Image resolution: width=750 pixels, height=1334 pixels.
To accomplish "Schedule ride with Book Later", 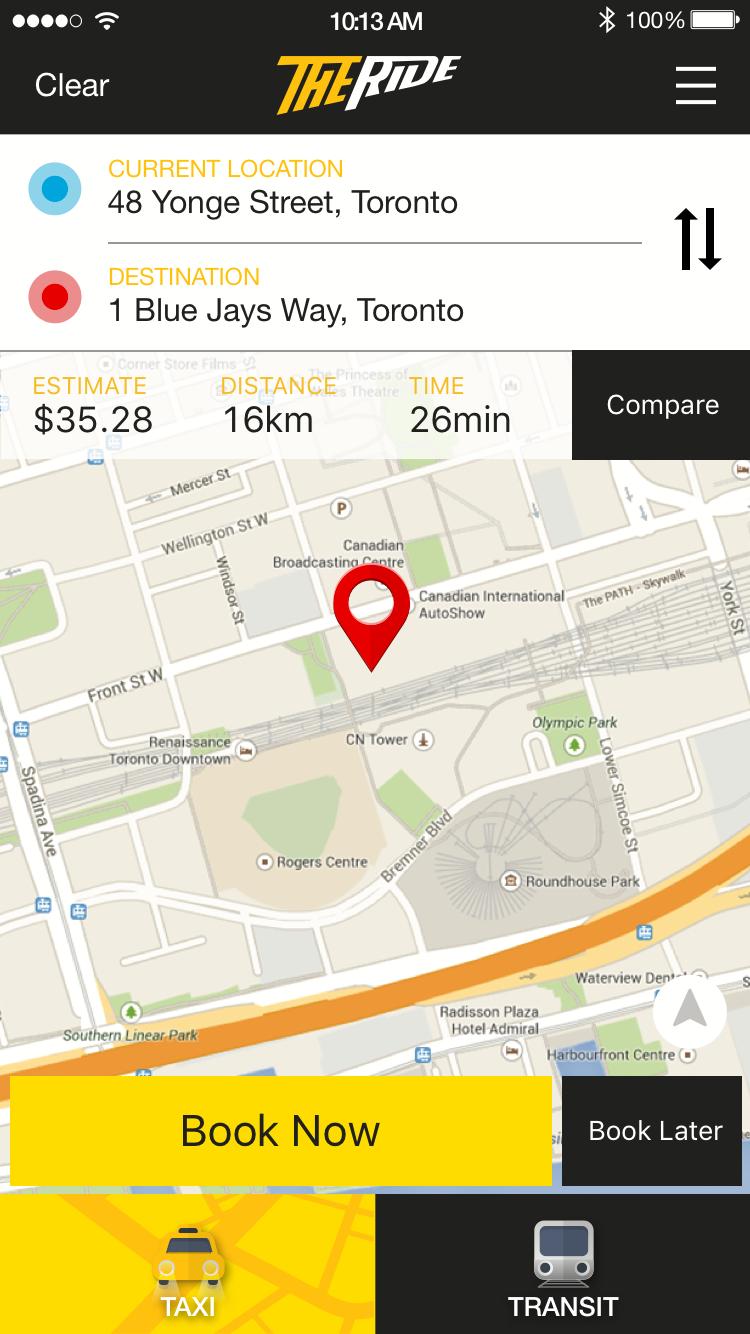I will pyautogui.click(x=655, y=1131).
